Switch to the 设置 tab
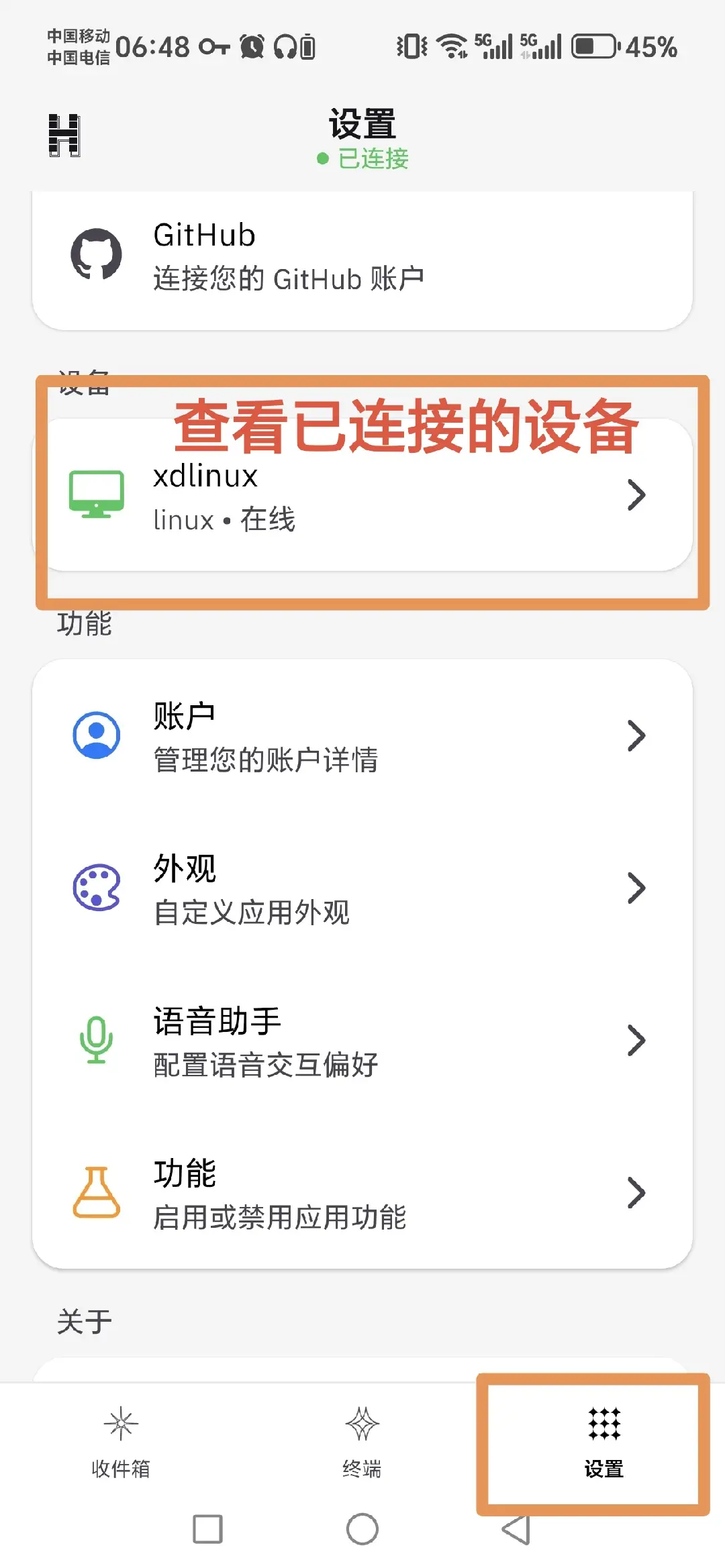Viewport: 725px width, 1568px height. tap(603, 1443)
